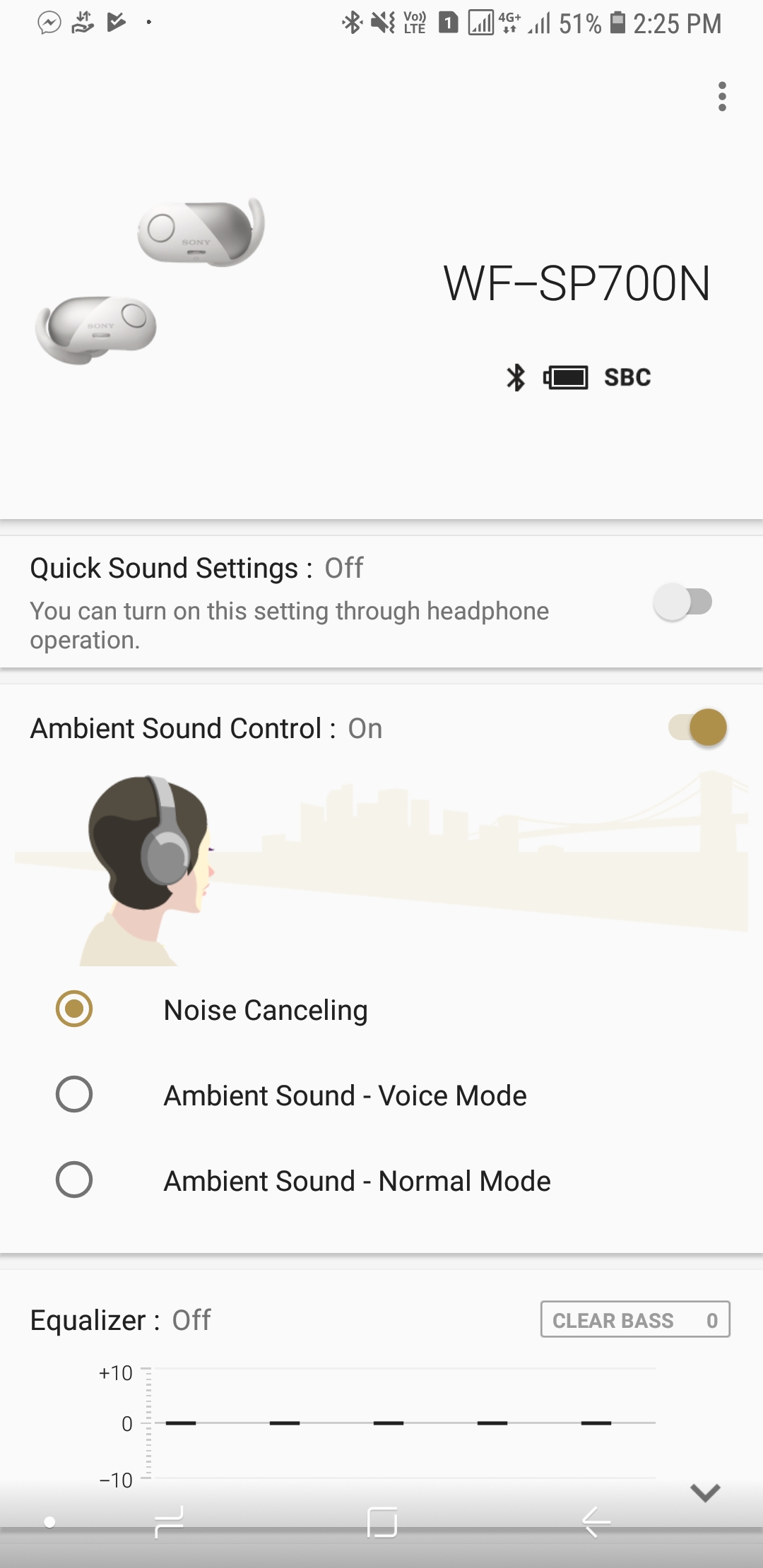Turn off Ambient Sound Control
This screenshot has height=1568, width=763.
pos(698,727)
